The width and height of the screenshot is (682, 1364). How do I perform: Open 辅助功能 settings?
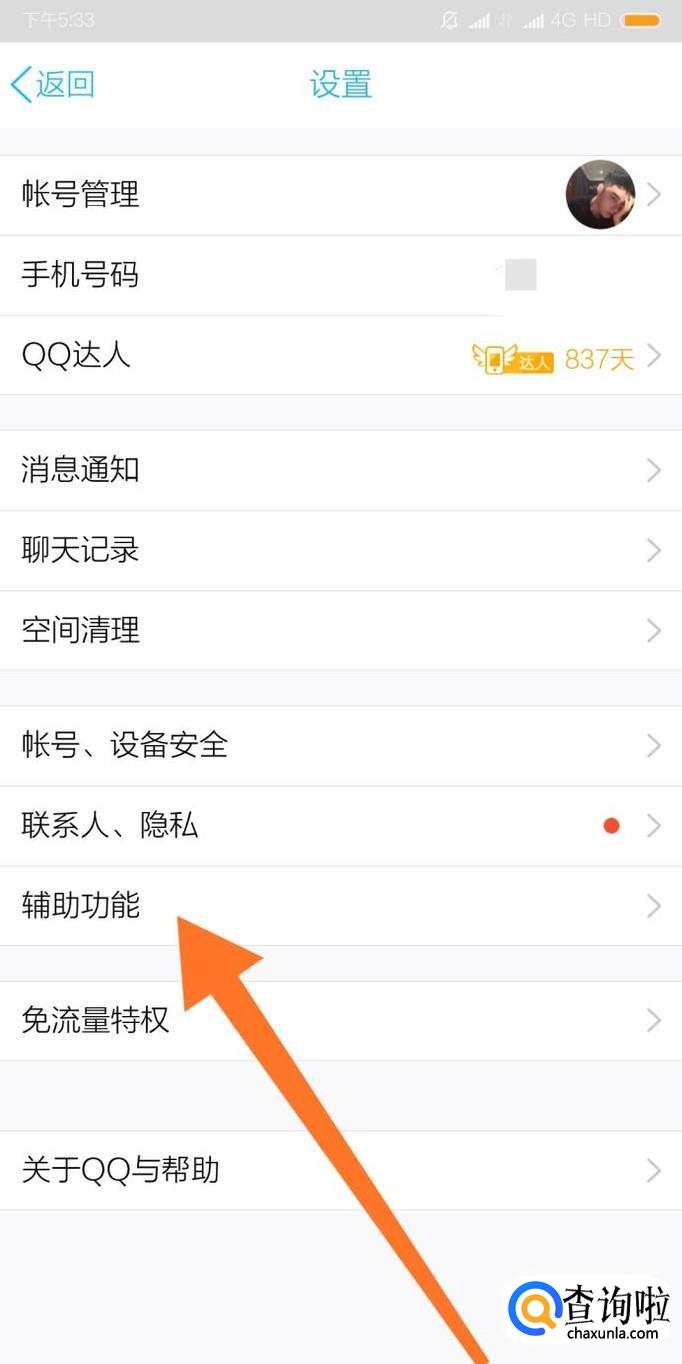341,905
